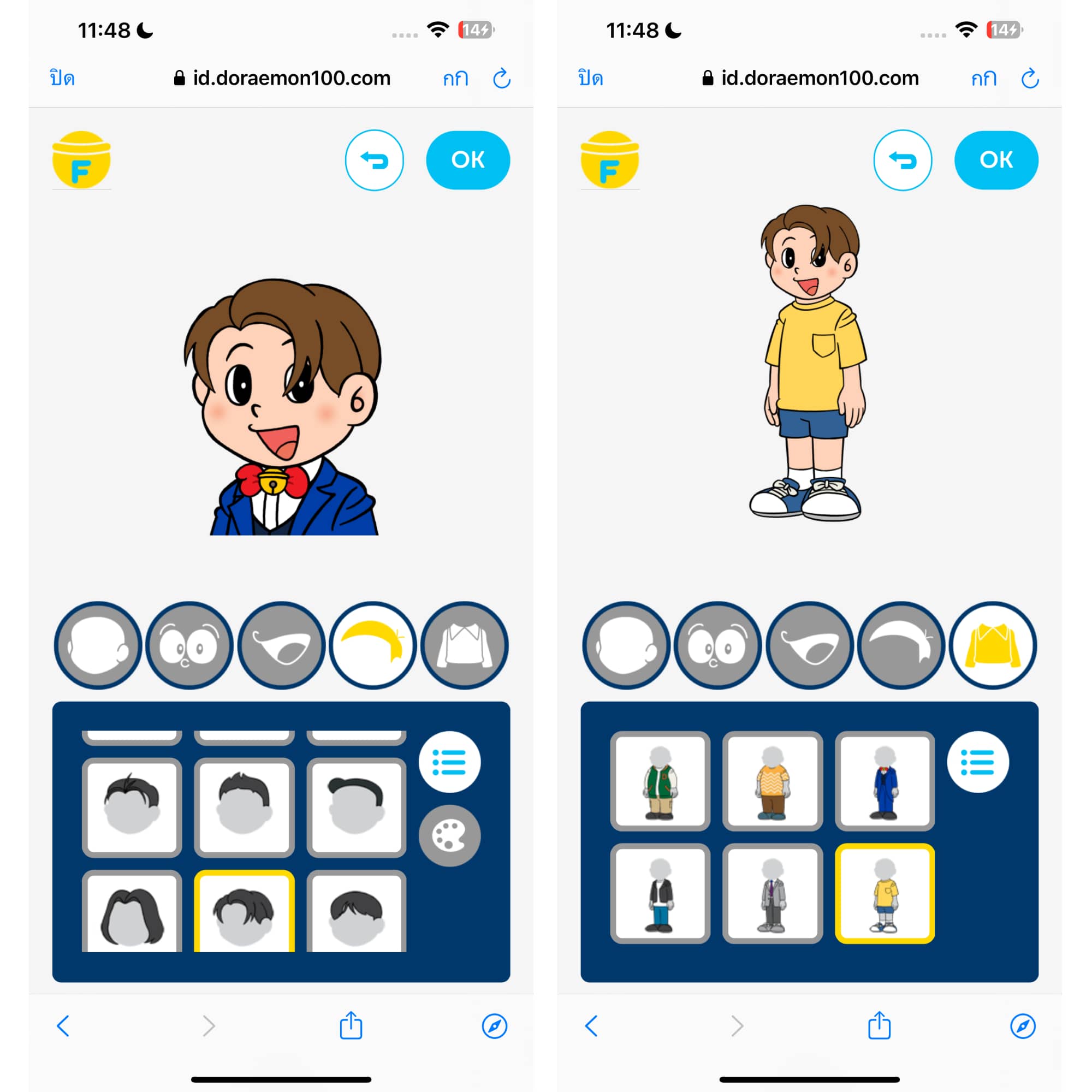Confirm the yellow t-shirt avatar with OK
The image size is (1092, 1092).
click(x=996, y=160)
